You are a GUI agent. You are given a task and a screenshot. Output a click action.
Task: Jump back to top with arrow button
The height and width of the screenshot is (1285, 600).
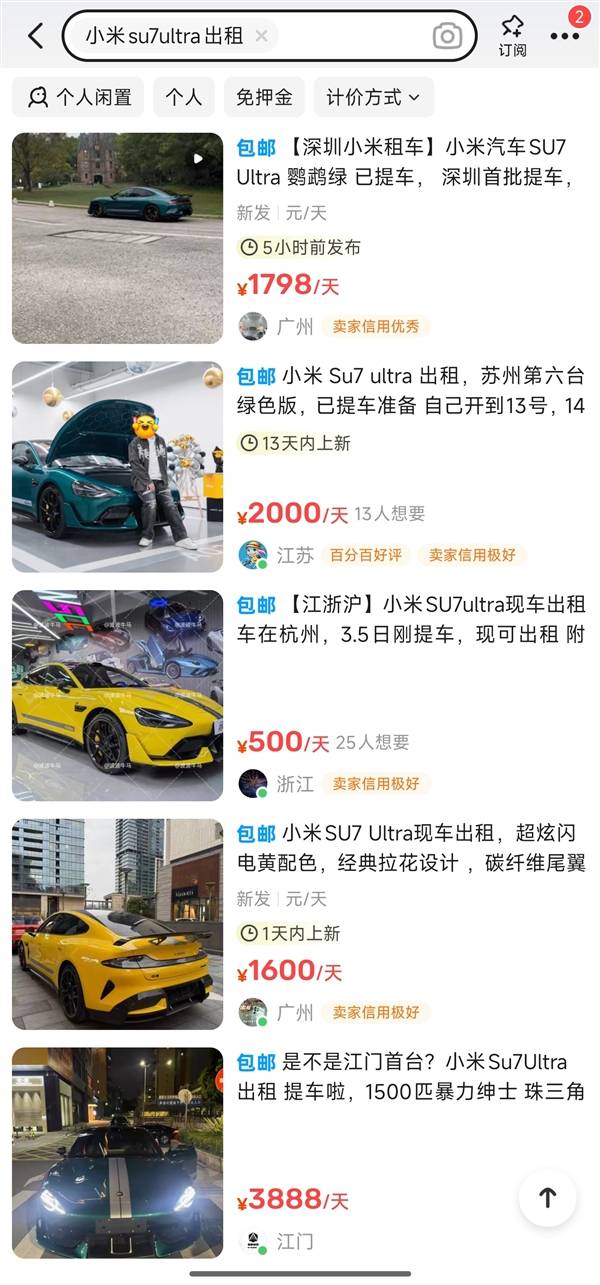pos(547,1197)
